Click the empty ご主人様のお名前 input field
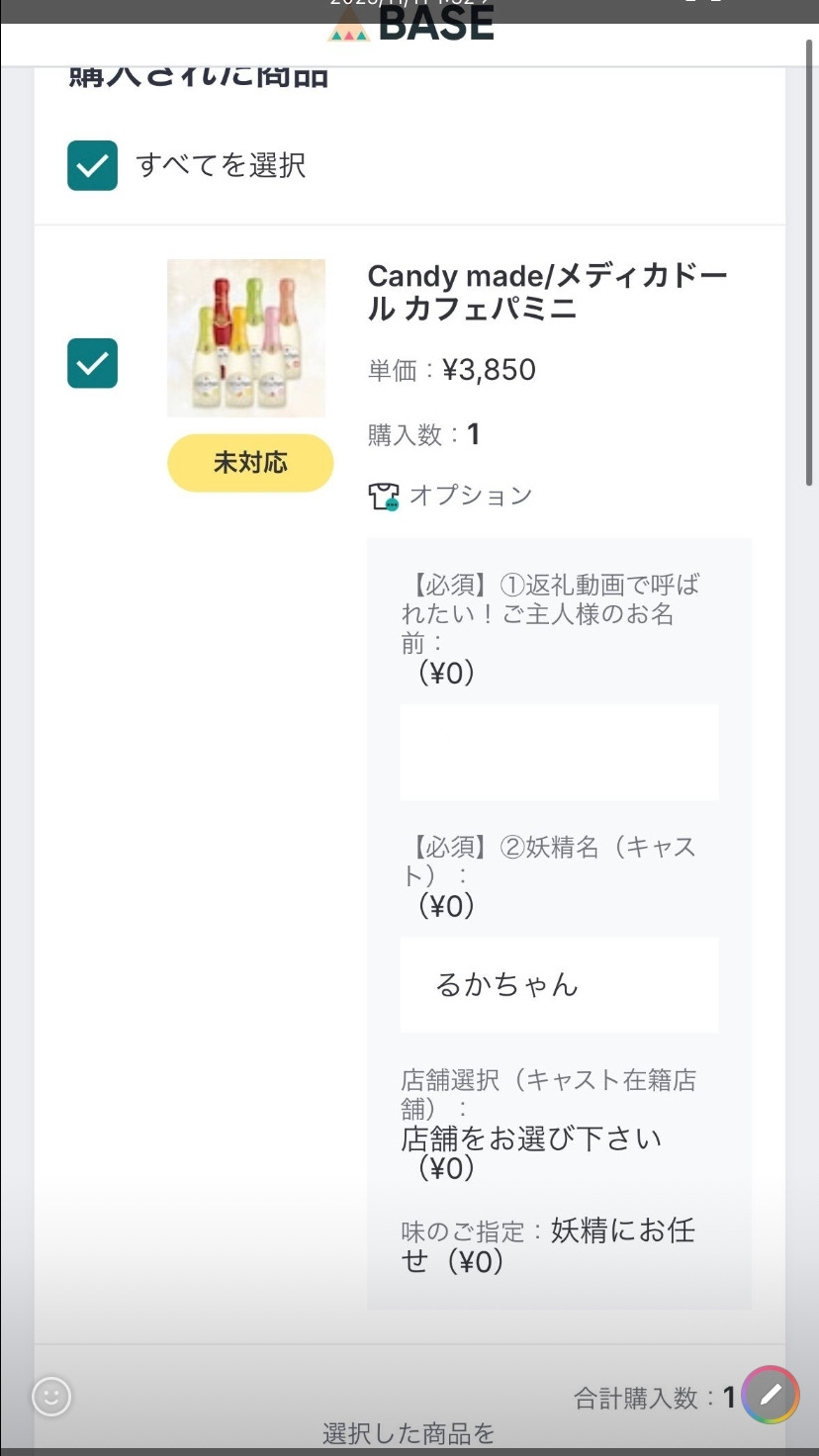Screen dimensions: 819x1456 click(559, 752)
